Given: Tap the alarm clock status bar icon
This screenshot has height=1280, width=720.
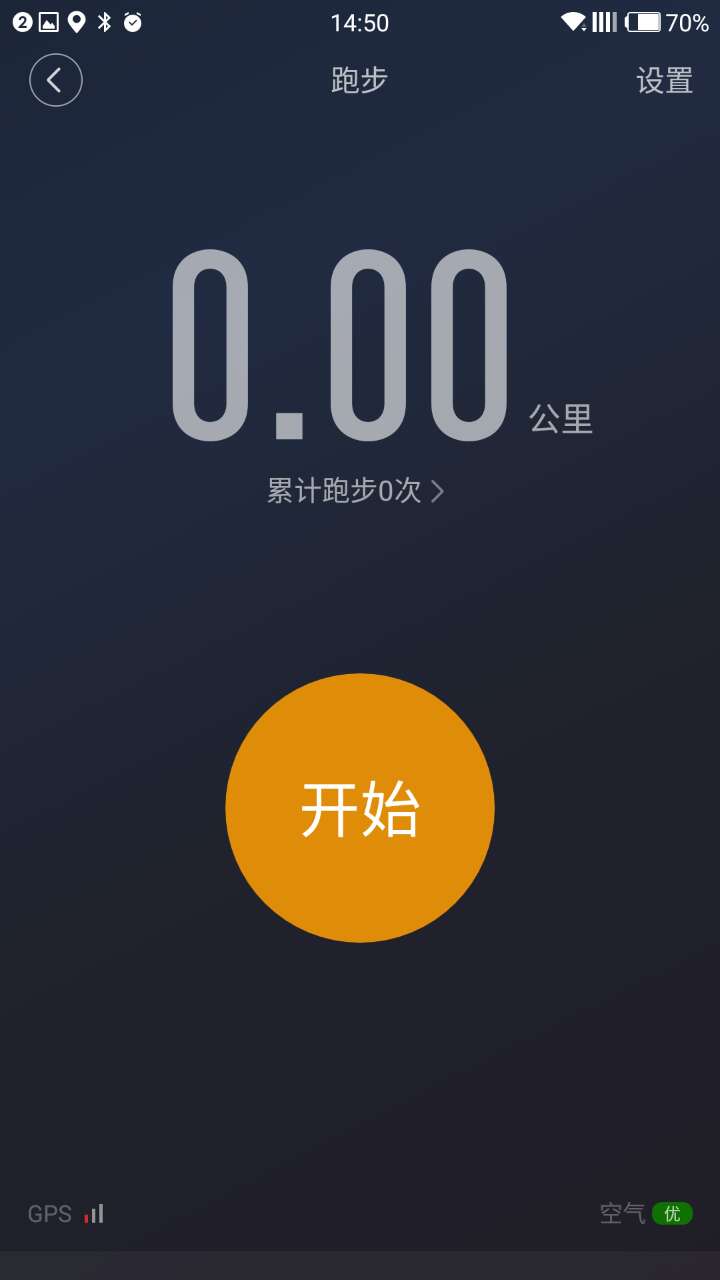Looking at the screenshot, I should tap(133, 20).
